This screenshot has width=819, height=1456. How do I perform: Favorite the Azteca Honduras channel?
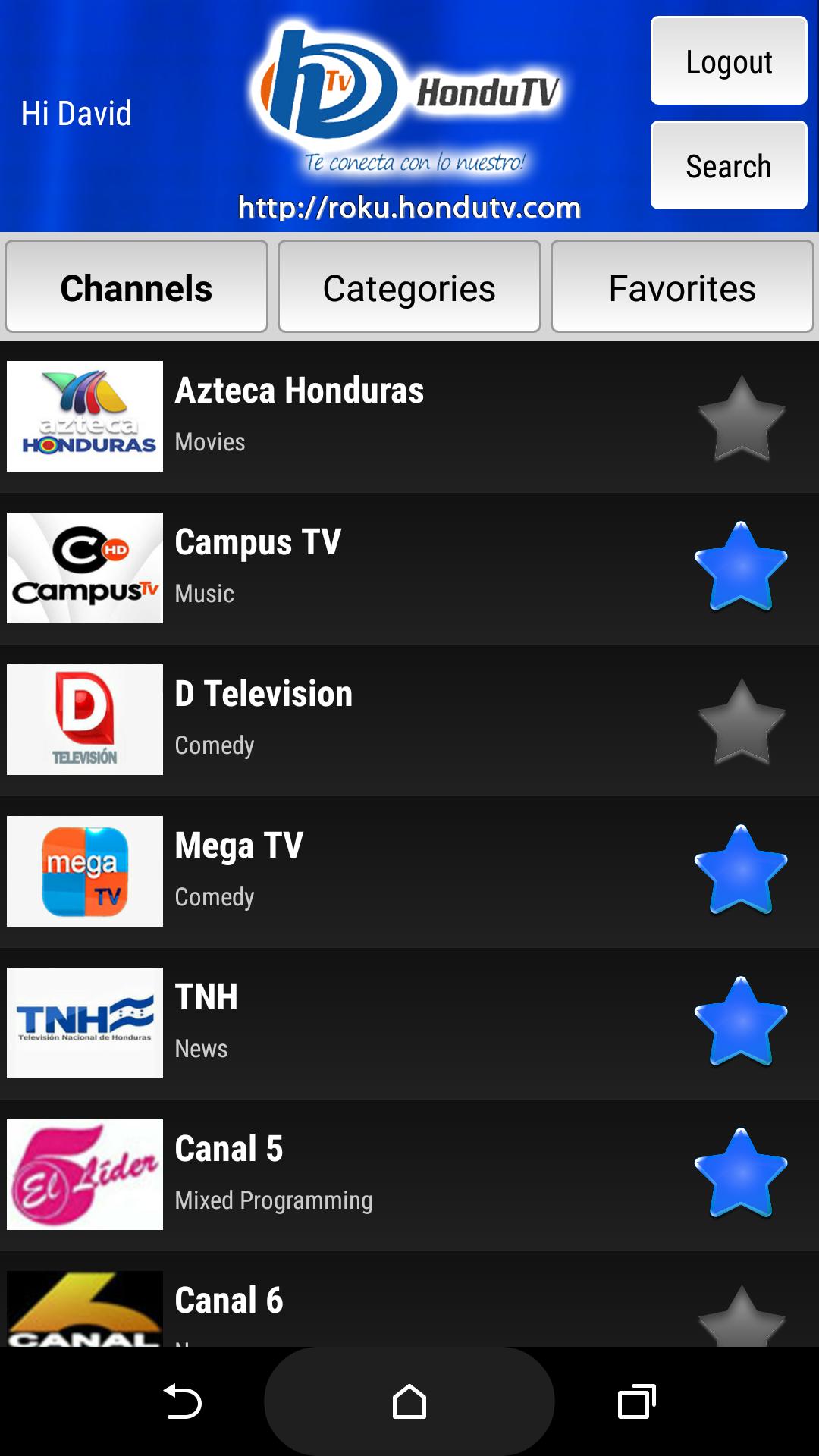click(x=739, y=416)
